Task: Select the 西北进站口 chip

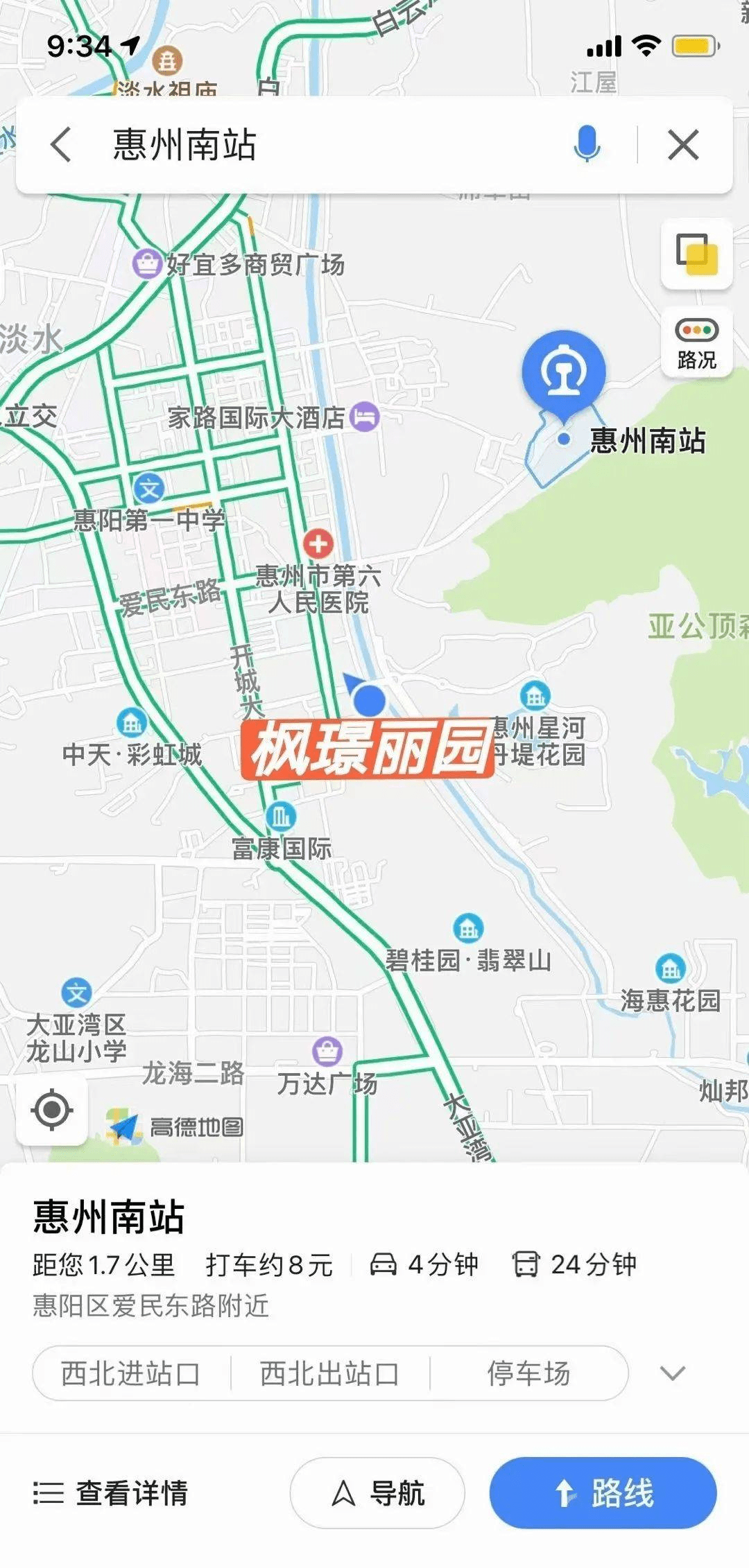Action: pos(130,1373)
